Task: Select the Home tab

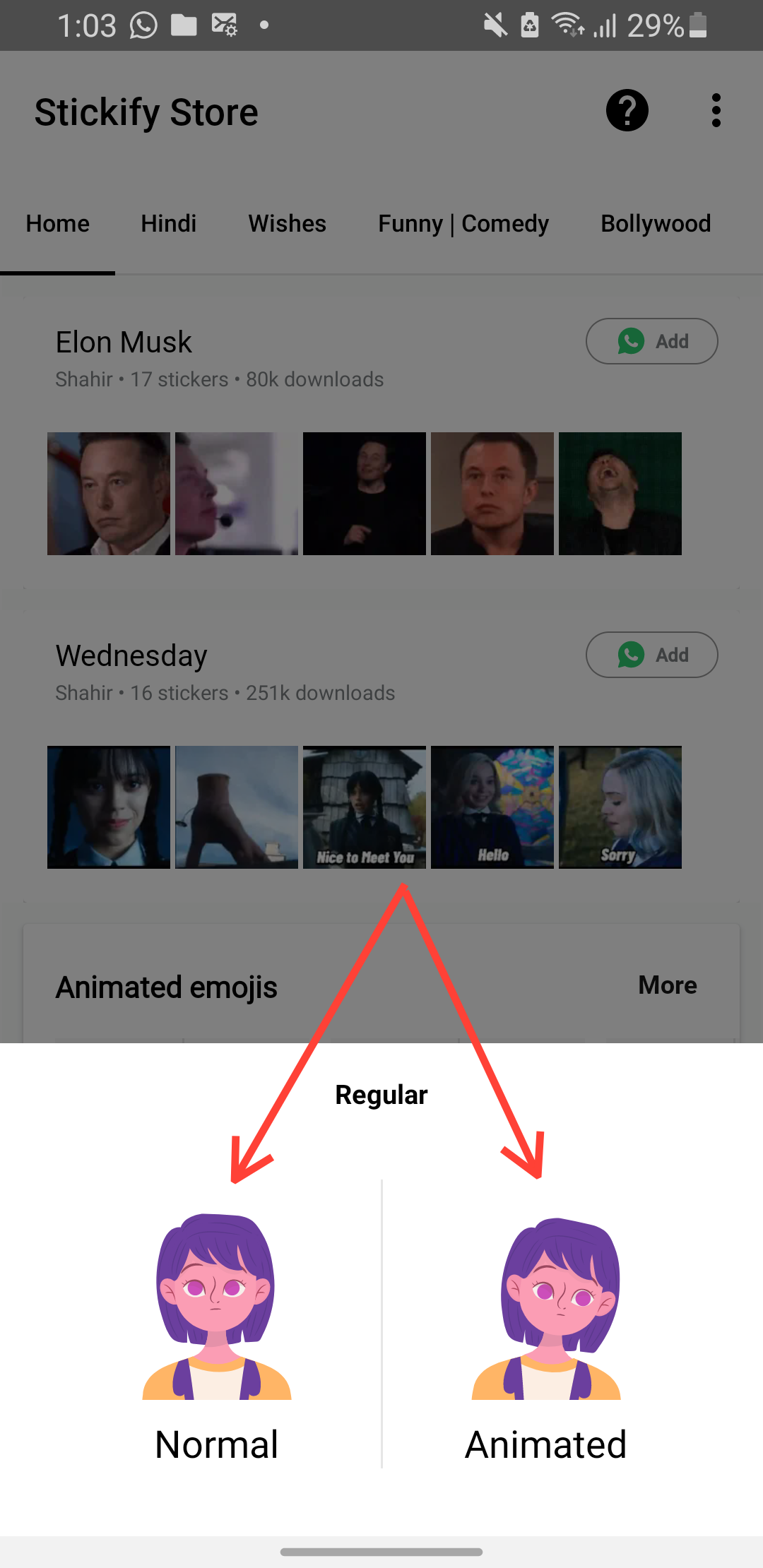Action: pyautogui.click(x=58, y=224)
